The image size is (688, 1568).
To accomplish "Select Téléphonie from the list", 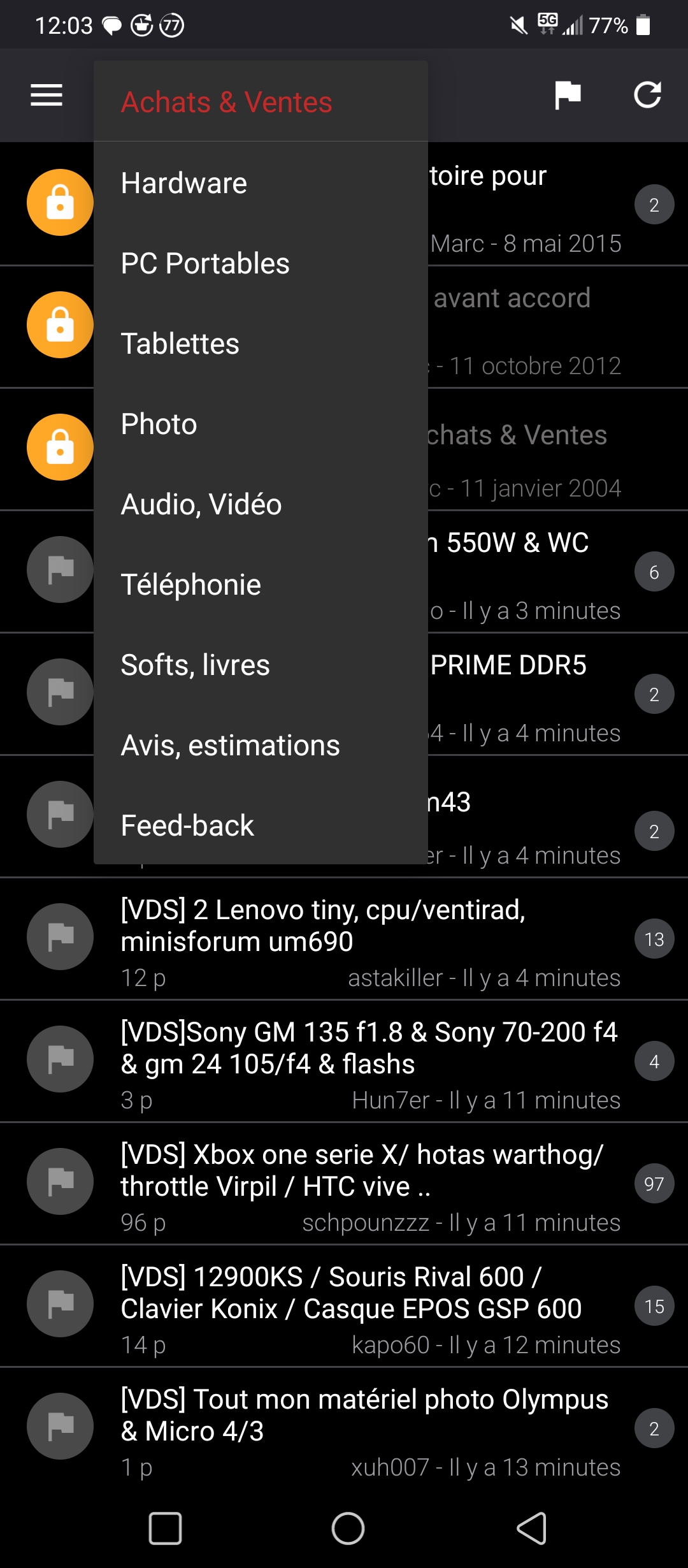I will [x=191, y=585].
